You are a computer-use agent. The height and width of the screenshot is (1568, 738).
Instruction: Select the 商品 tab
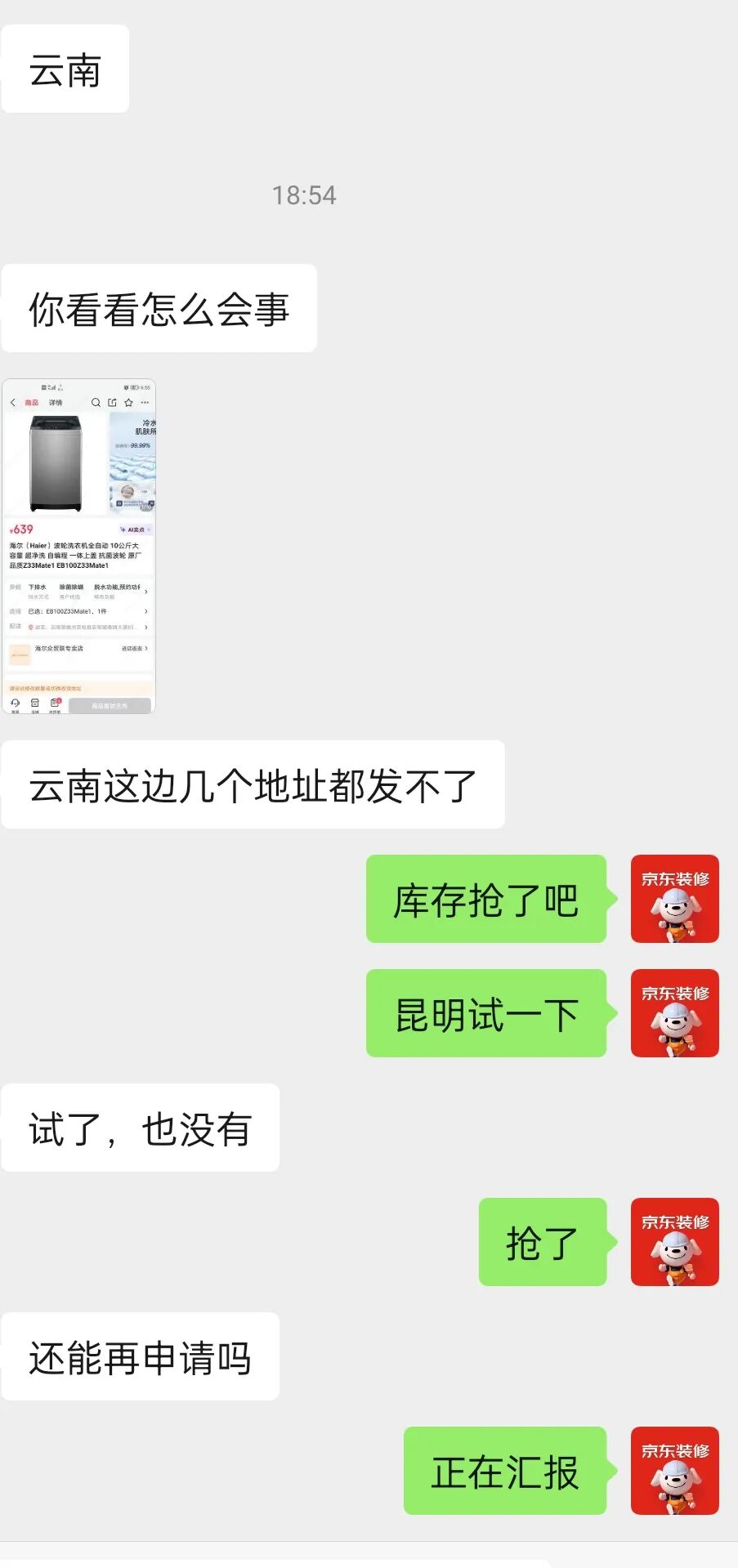32,402
